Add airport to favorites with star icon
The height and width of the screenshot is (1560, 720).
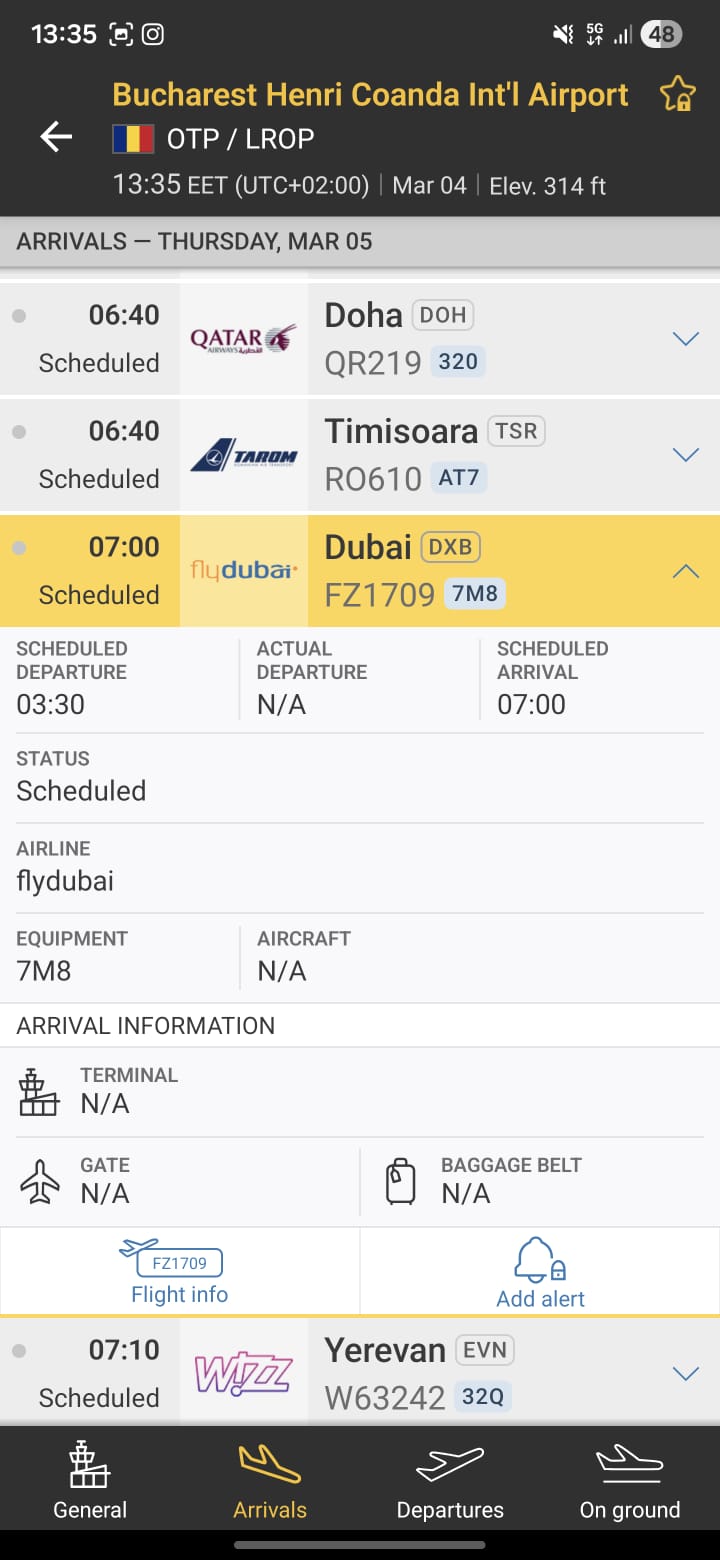tap(678, 95)
